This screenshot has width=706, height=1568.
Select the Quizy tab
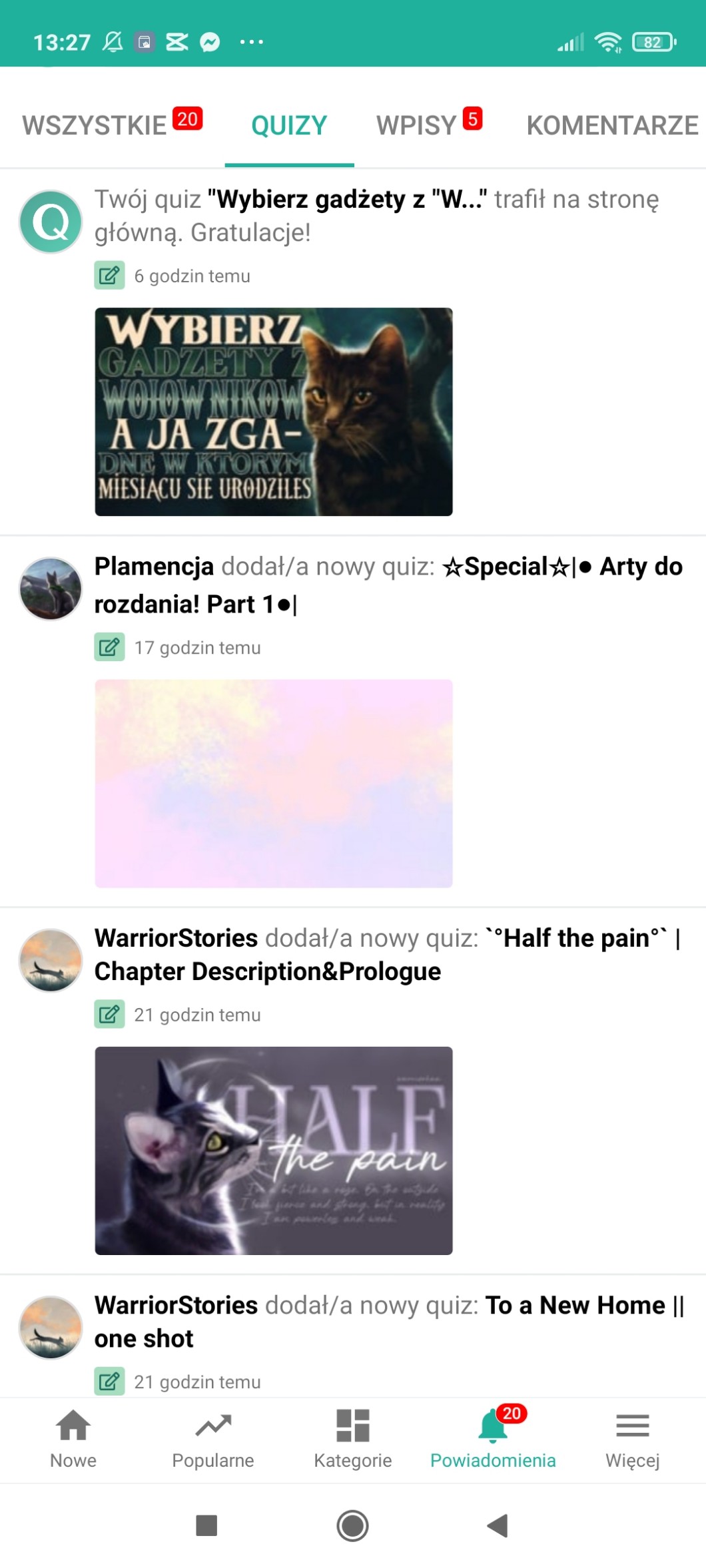(289, 125)
